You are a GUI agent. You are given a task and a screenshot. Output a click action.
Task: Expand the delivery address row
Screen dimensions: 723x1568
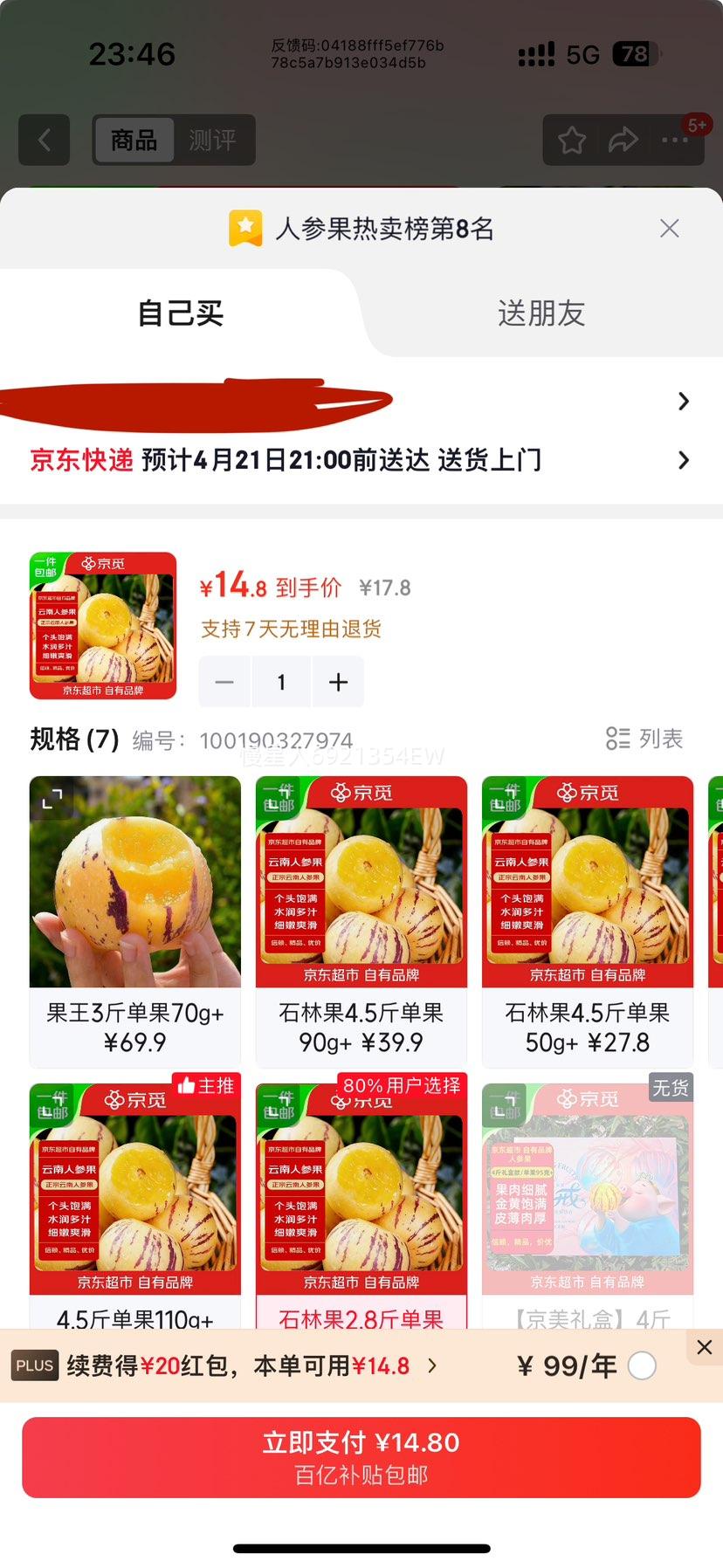click(684, 401)
